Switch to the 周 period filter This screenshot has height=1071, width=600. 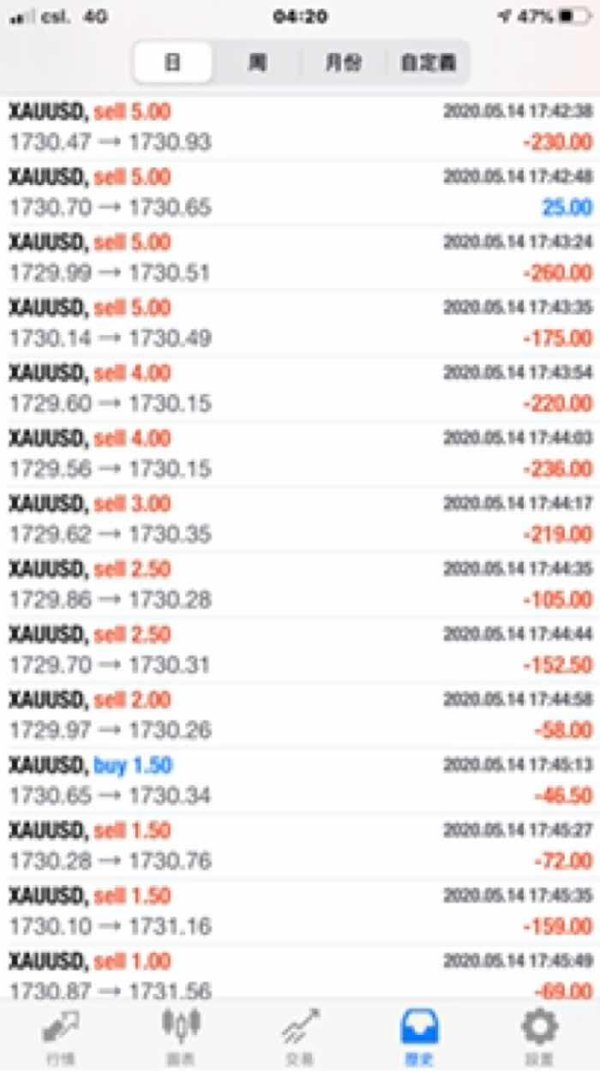coord(257,64)
